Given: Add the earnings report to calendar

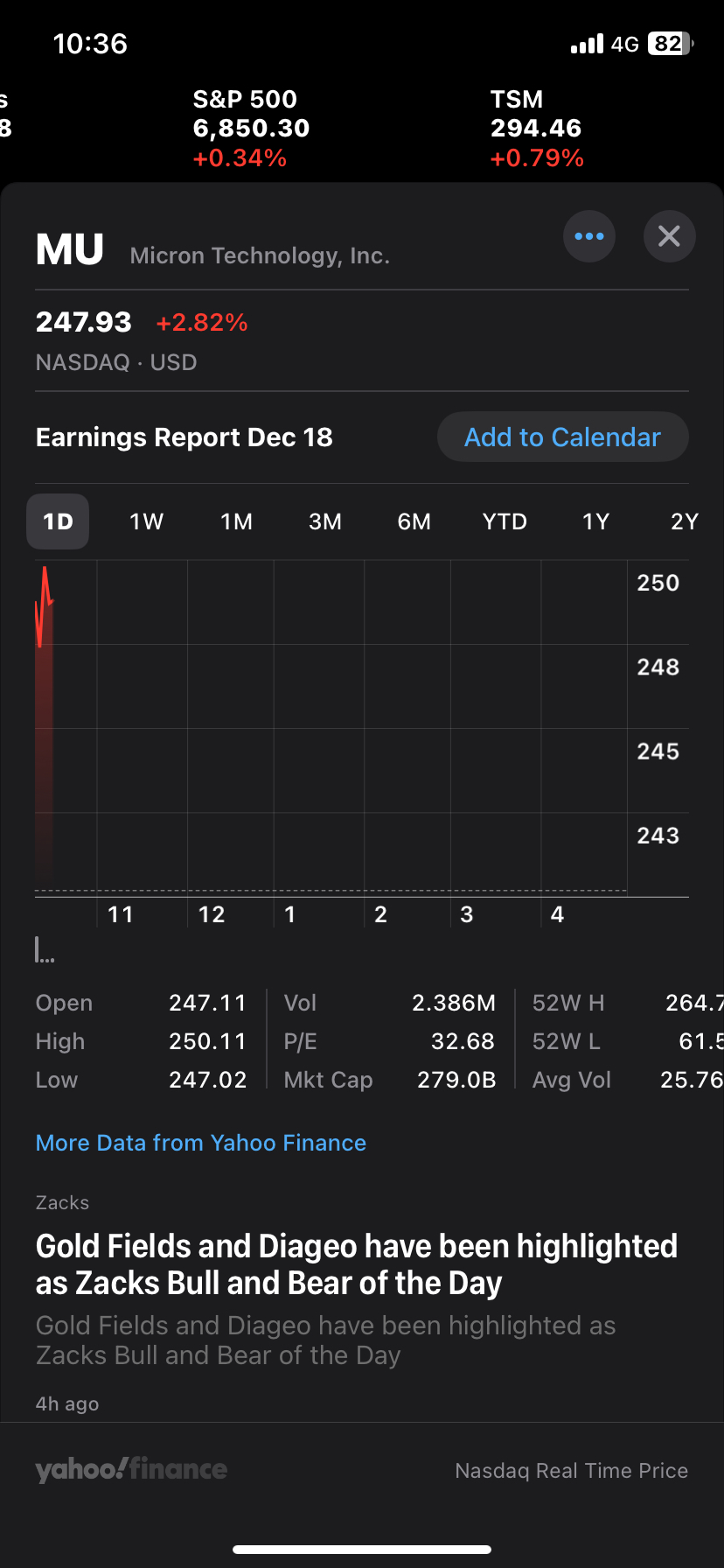Looking at the screenshot, I should click(x=562, y=437).
